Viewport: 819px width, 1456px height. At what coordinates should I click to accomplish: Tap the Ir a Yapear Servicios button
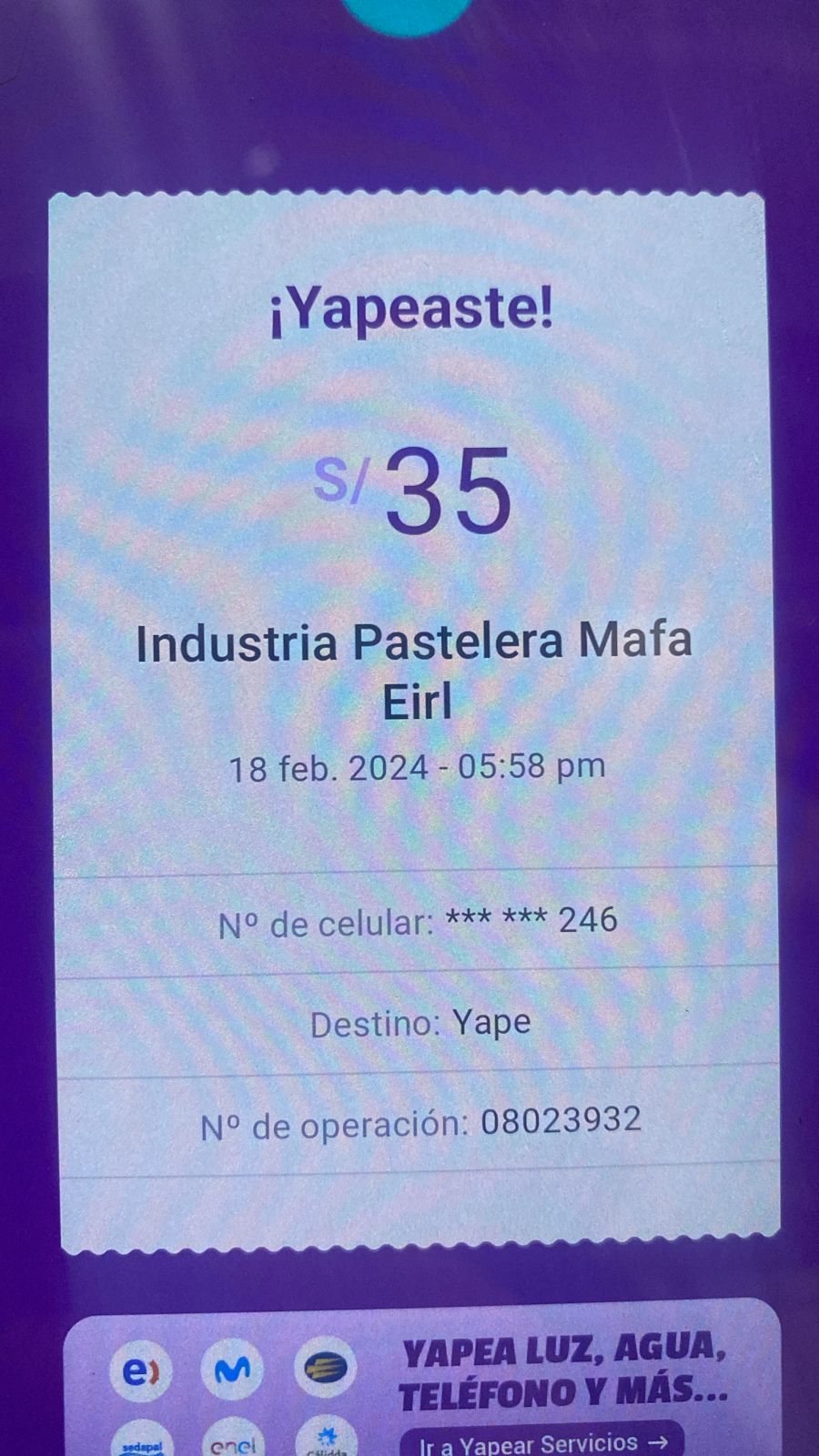542,1440
